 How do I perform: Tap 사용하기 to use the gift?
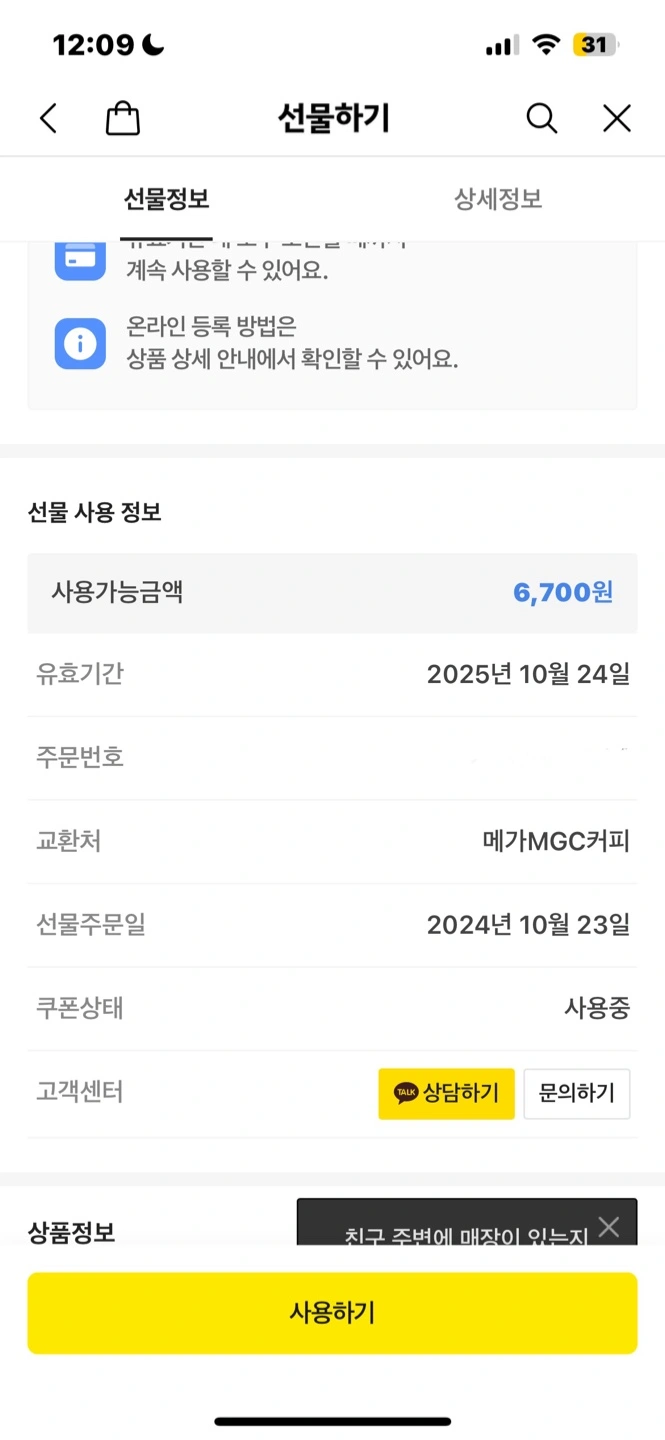(x=332, y=1313)
